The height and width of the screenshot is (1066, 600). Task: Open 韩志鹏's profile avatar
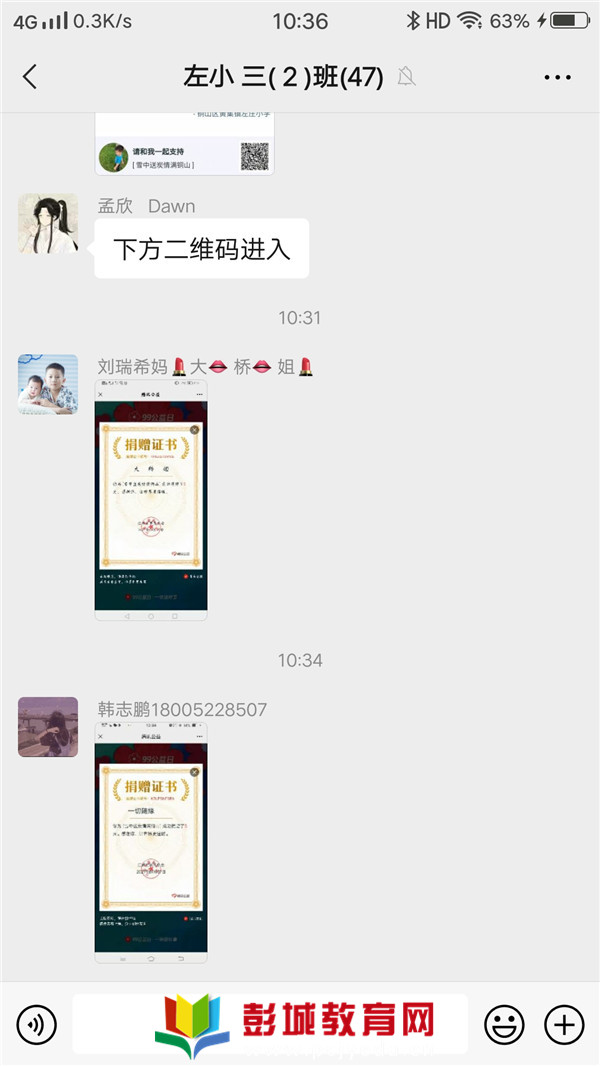tap(48, 727)
